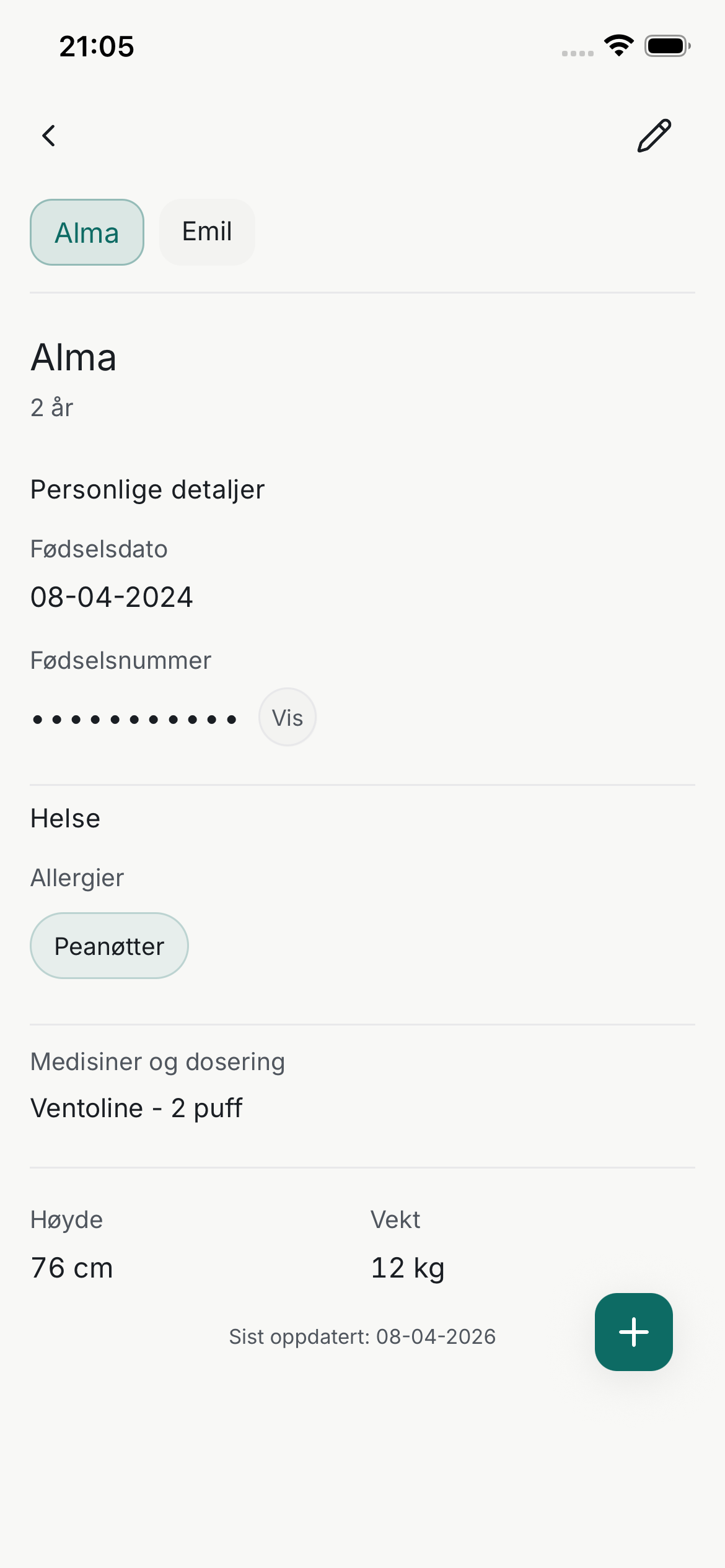Tap the Ventoline - 2 puff entry
The height and width of the screenshot is (1568, 725).
pos(136,1108)
